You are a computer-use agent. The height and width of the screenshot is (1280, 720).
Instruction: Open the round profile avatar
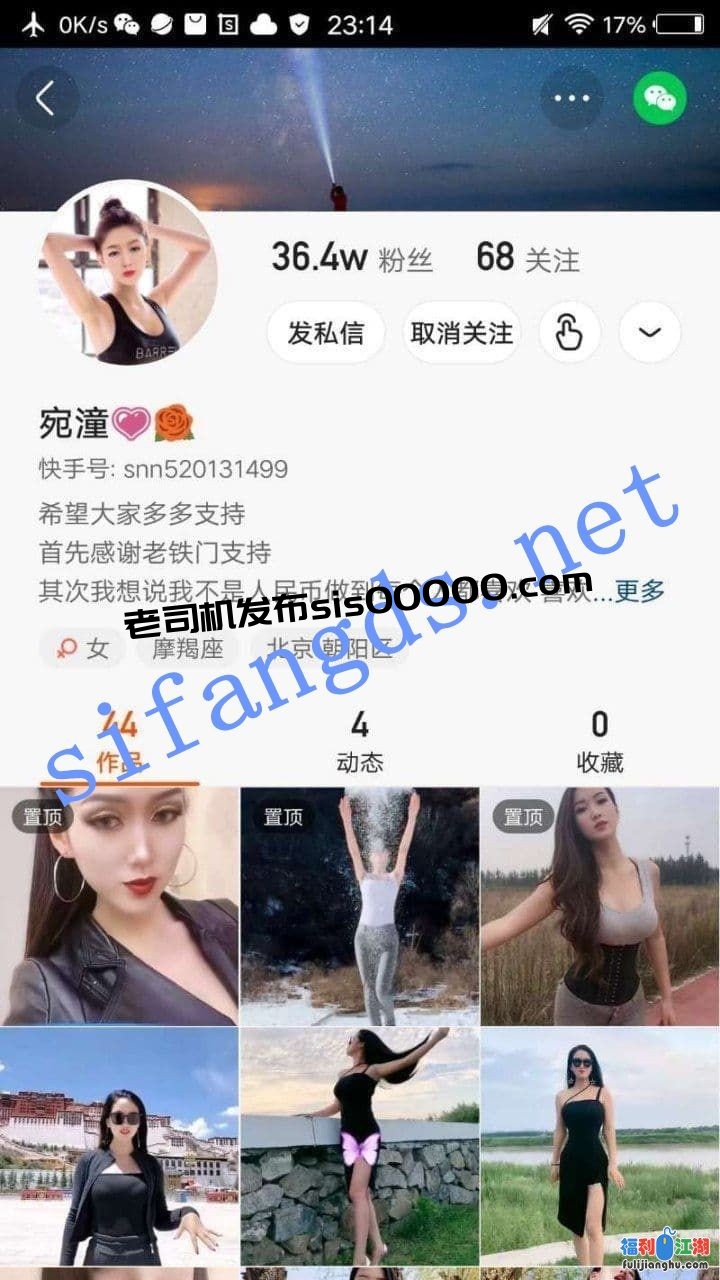127,273
